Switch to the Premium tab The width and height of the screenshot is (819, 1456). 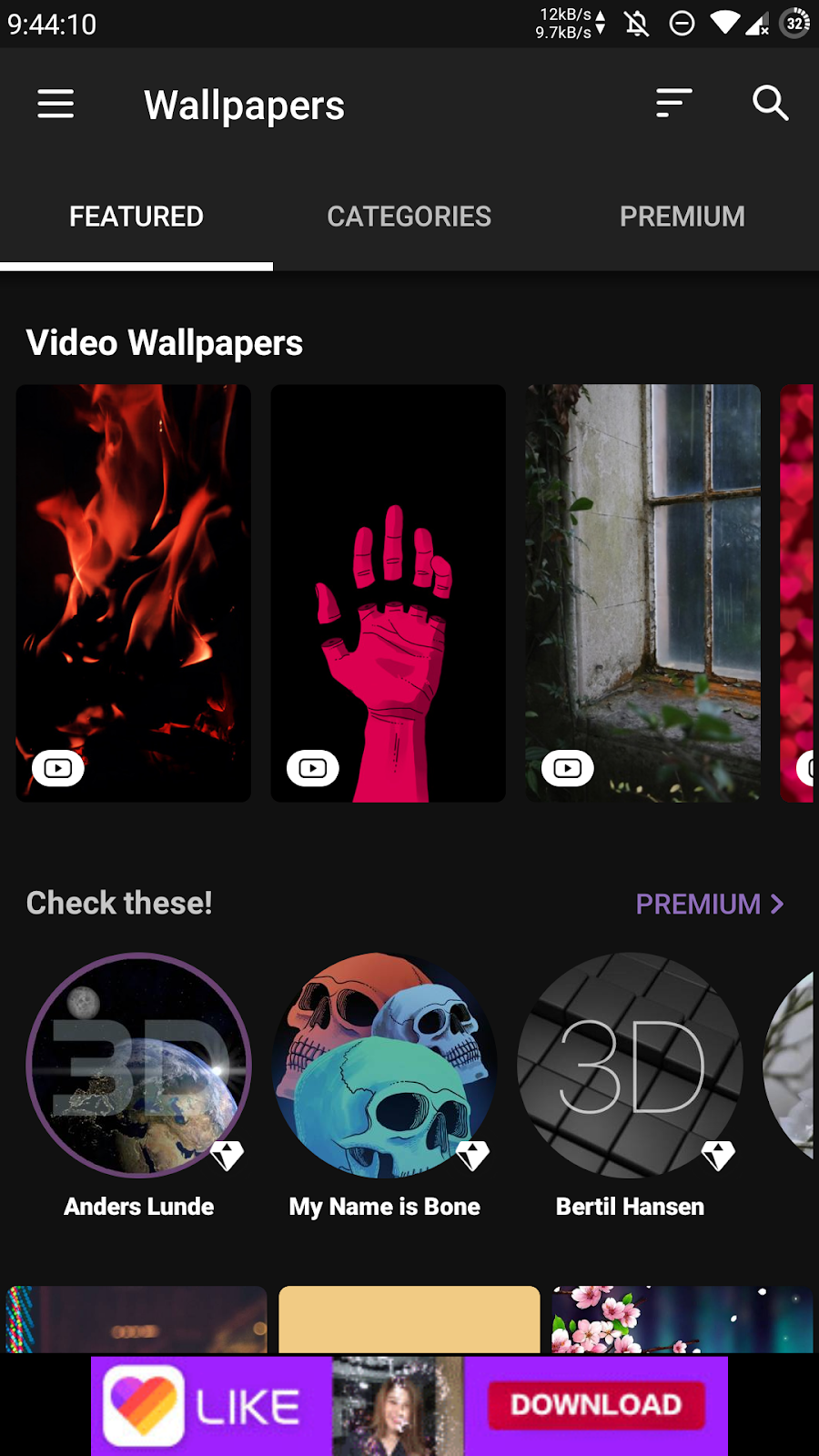(x=682, y=217)
